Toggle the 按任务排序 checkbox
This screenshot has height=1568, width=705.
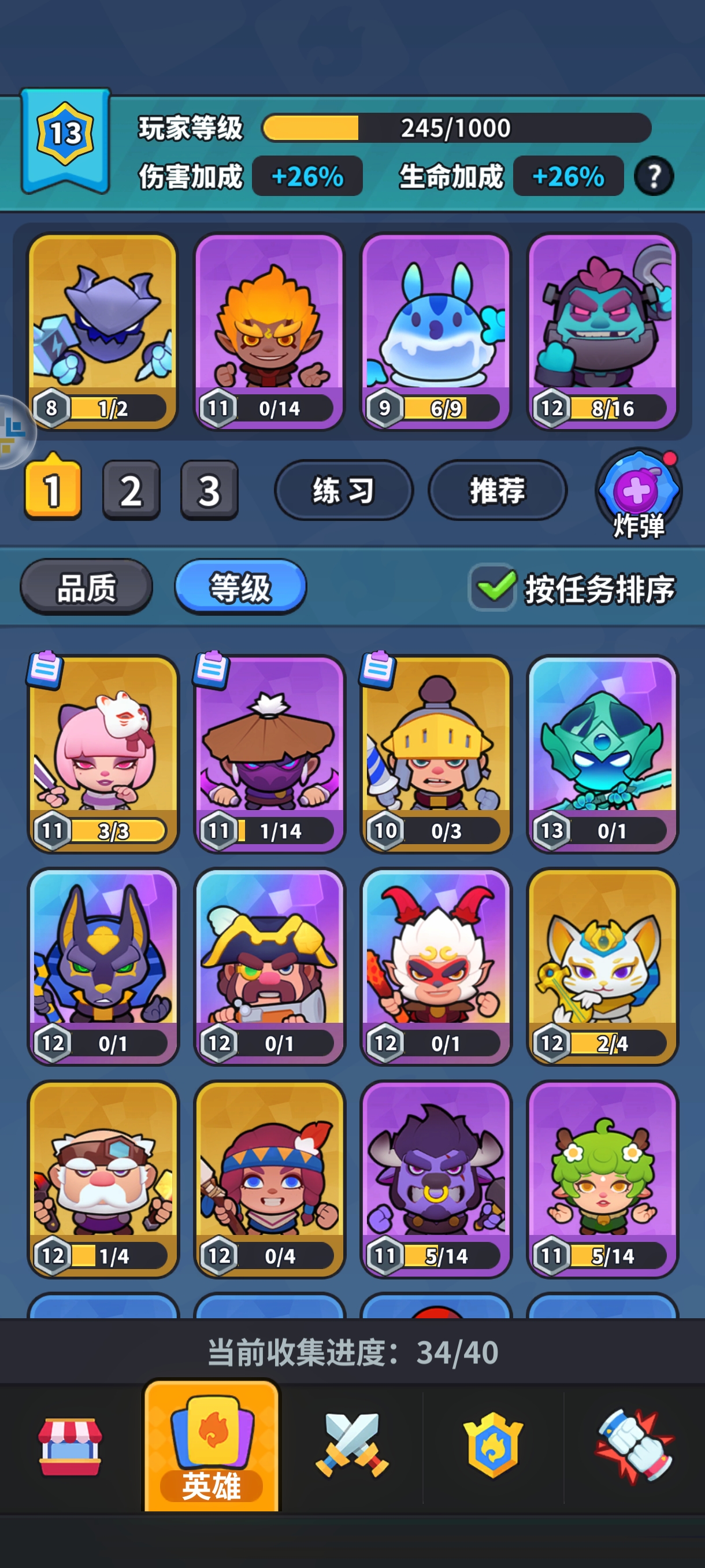click(x=493, y=587)
